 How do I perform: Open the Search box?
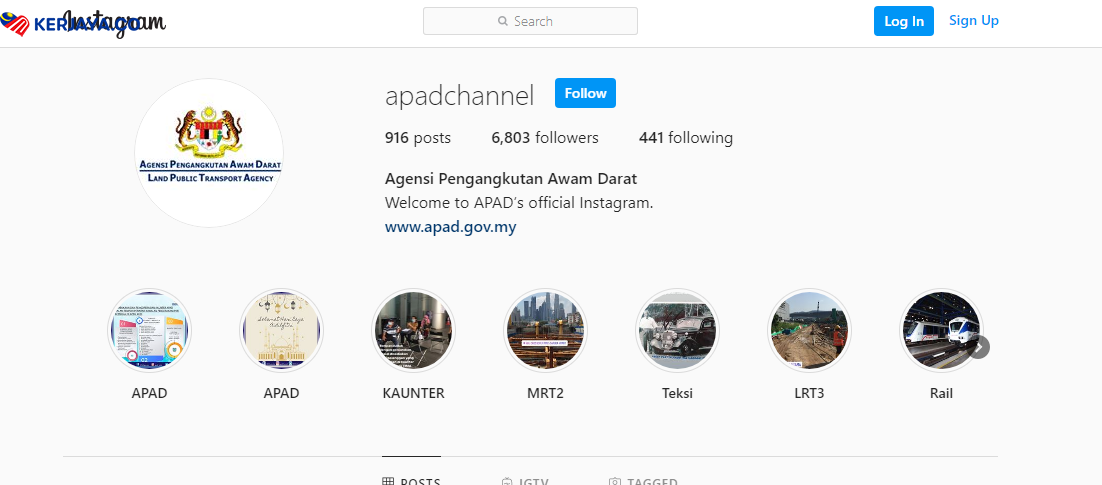point(530,21)
